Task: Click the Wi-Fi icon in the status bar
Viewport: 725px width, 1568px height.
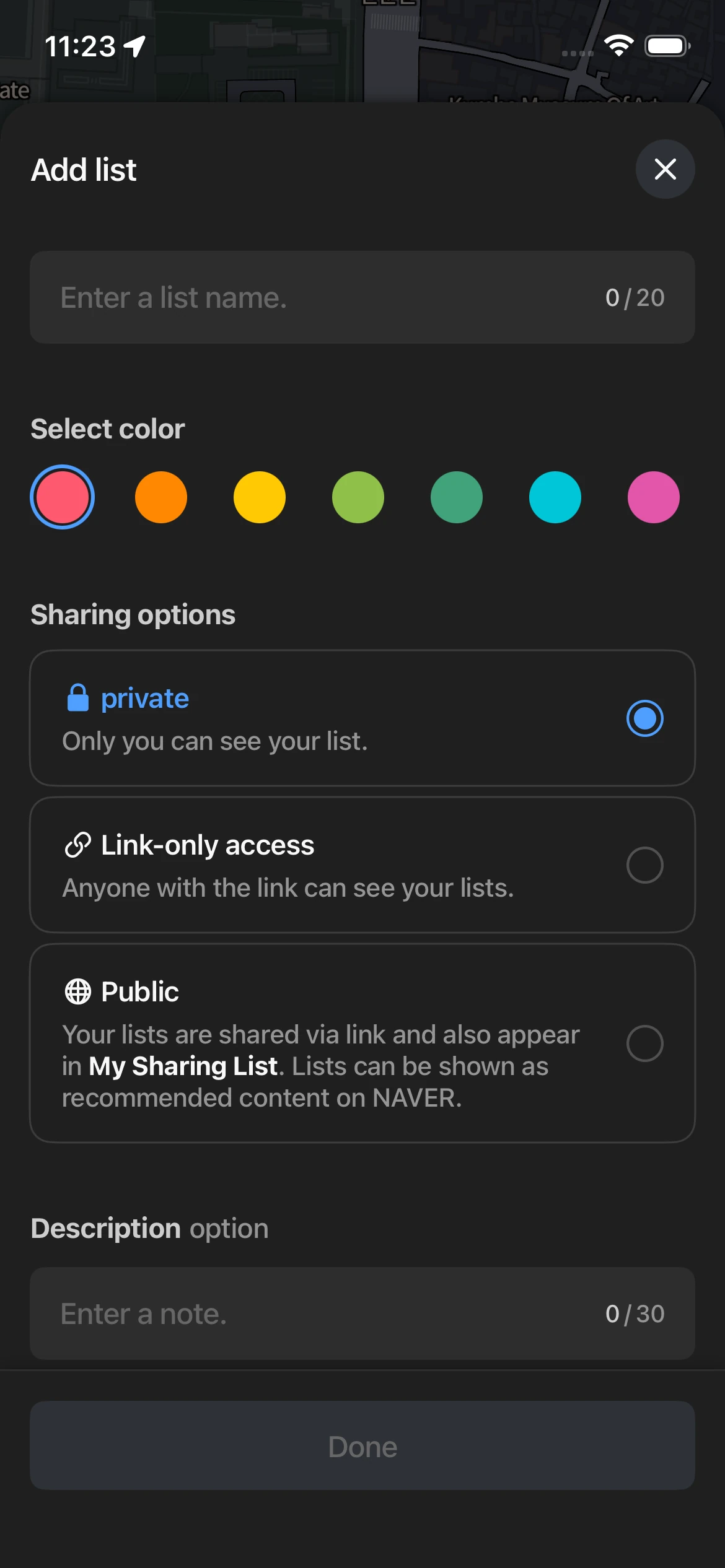Action: [619, 45]
